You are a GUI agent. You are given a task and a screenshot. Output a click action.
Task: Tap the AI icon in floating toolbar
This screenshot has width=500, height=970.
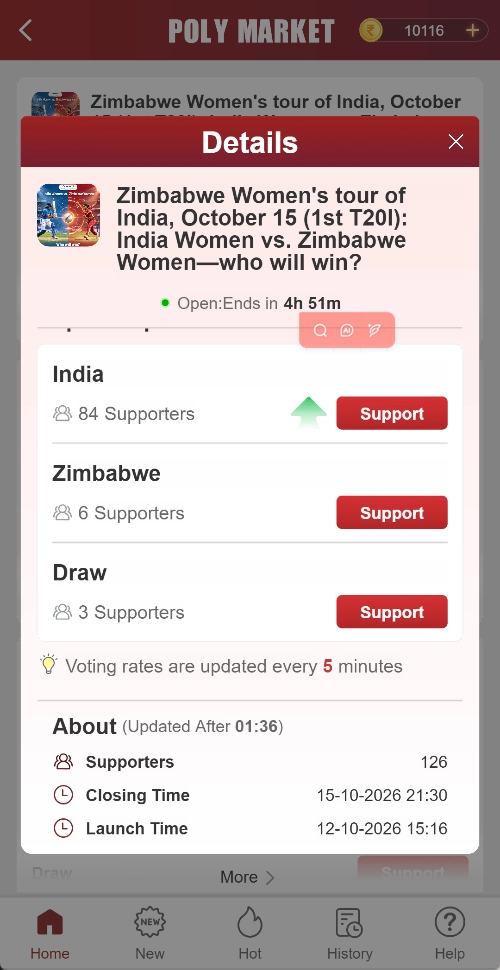(x=347, y=330)
